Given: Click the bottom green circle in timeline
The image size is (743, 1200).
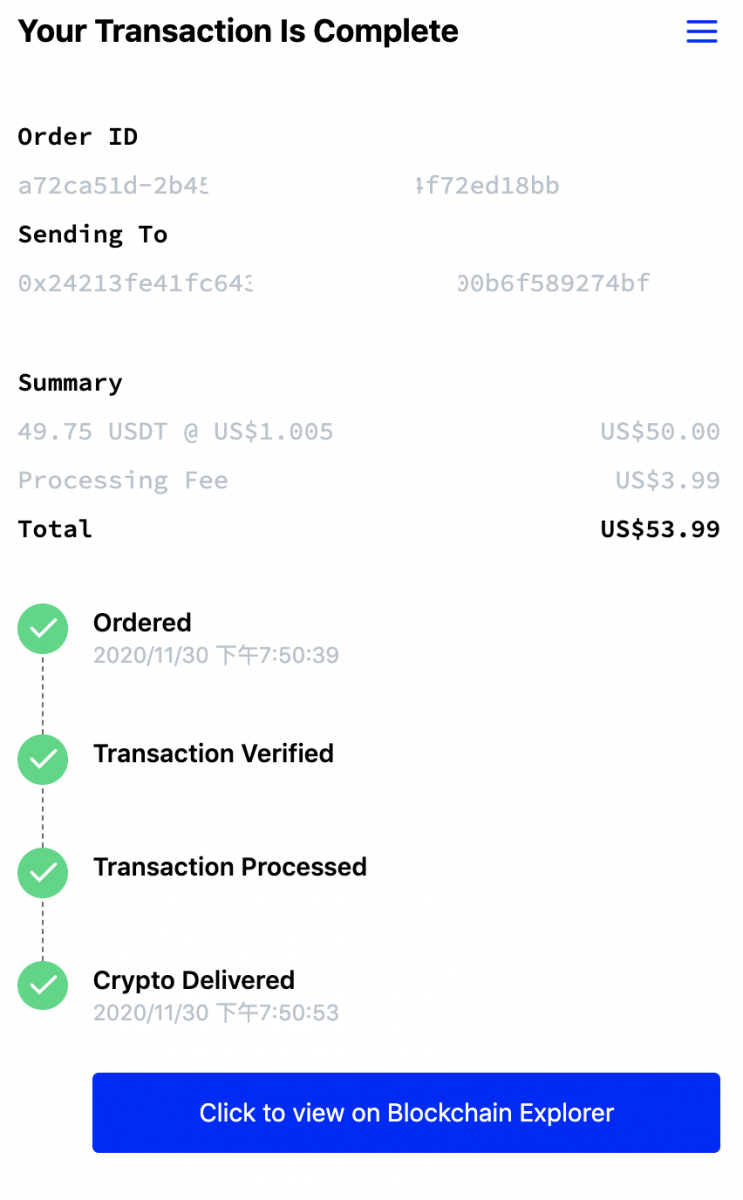Looking at the screenshot, I should (42, 986).
